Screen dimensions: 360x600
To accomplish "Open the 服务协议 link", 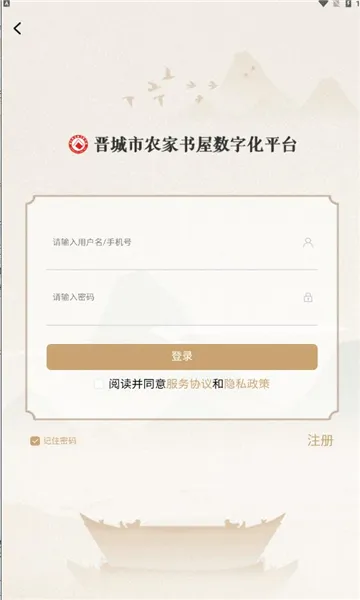I will click(x=189, y=384).
